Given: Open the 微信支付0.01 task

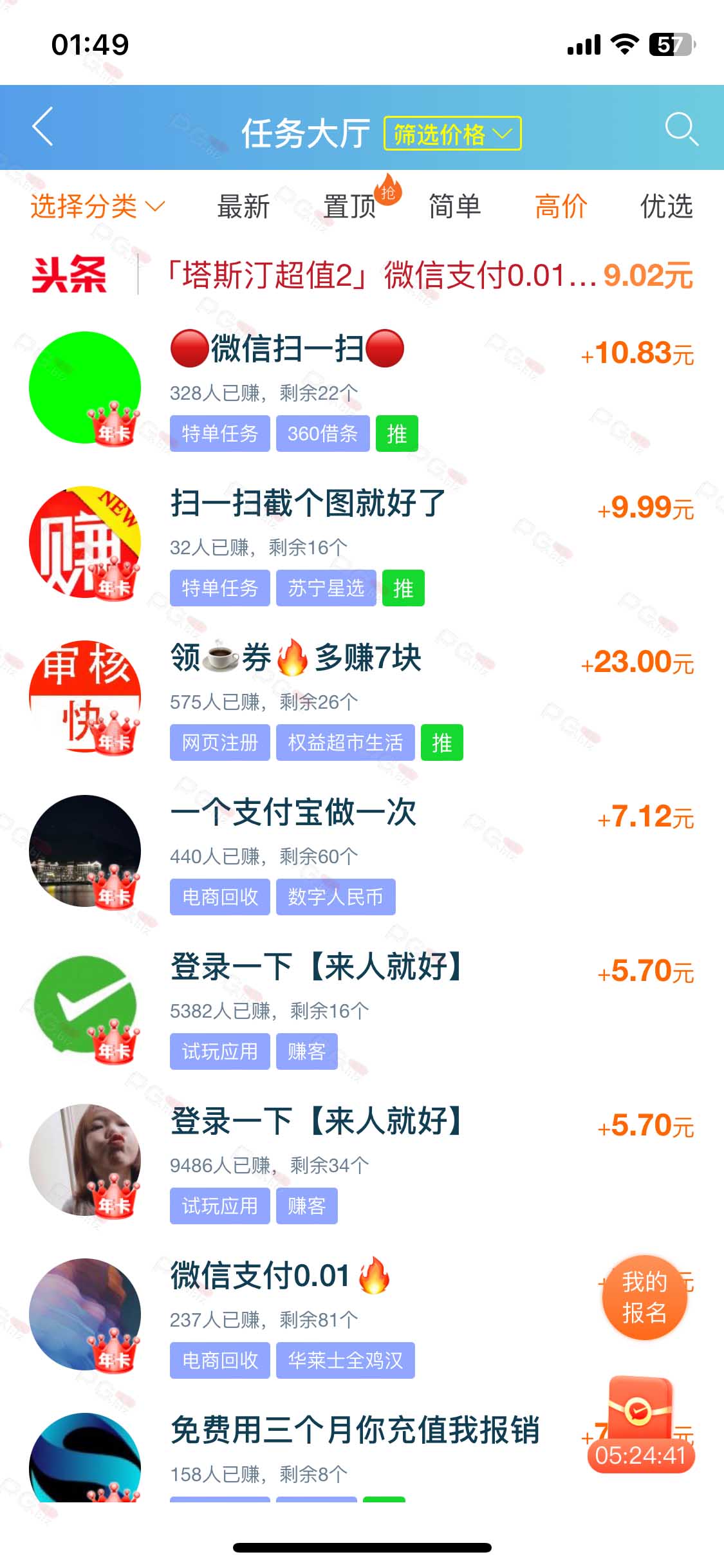Looking at the screenshot, I should [x=309, y=1316].
